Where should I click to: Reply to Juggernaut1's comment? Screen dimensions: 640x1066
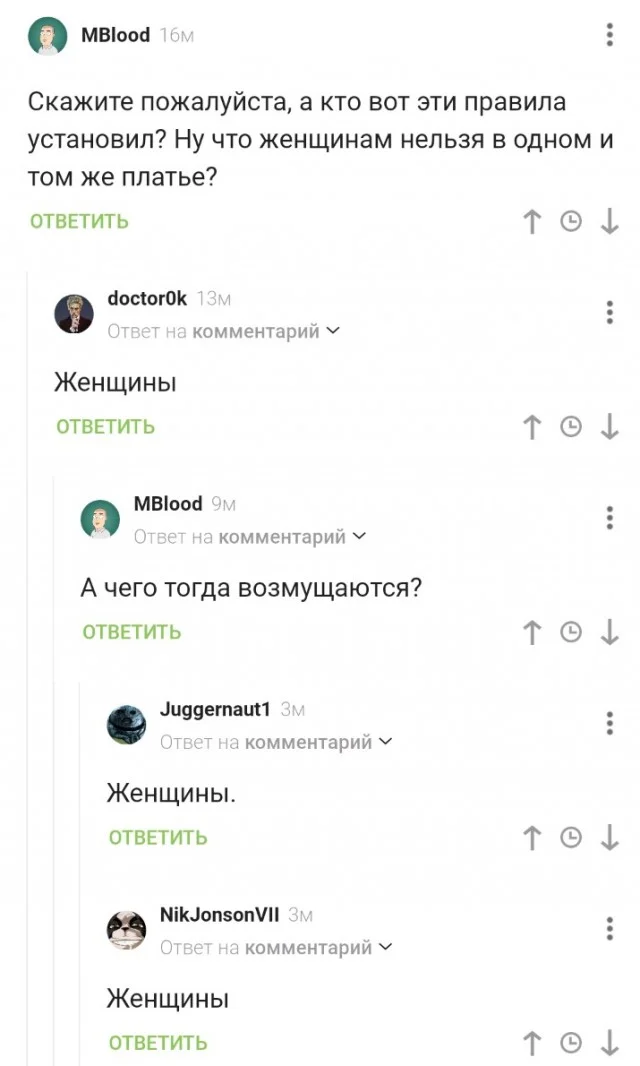[158, 838]
